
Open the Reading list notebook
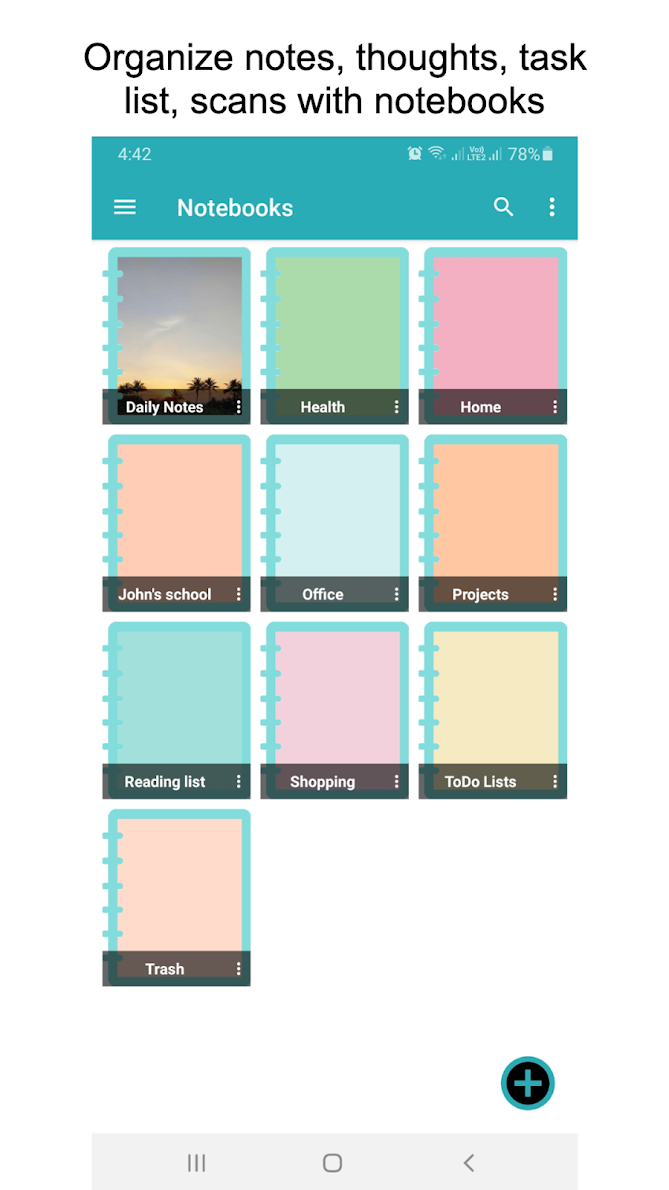tap(177, 710)
